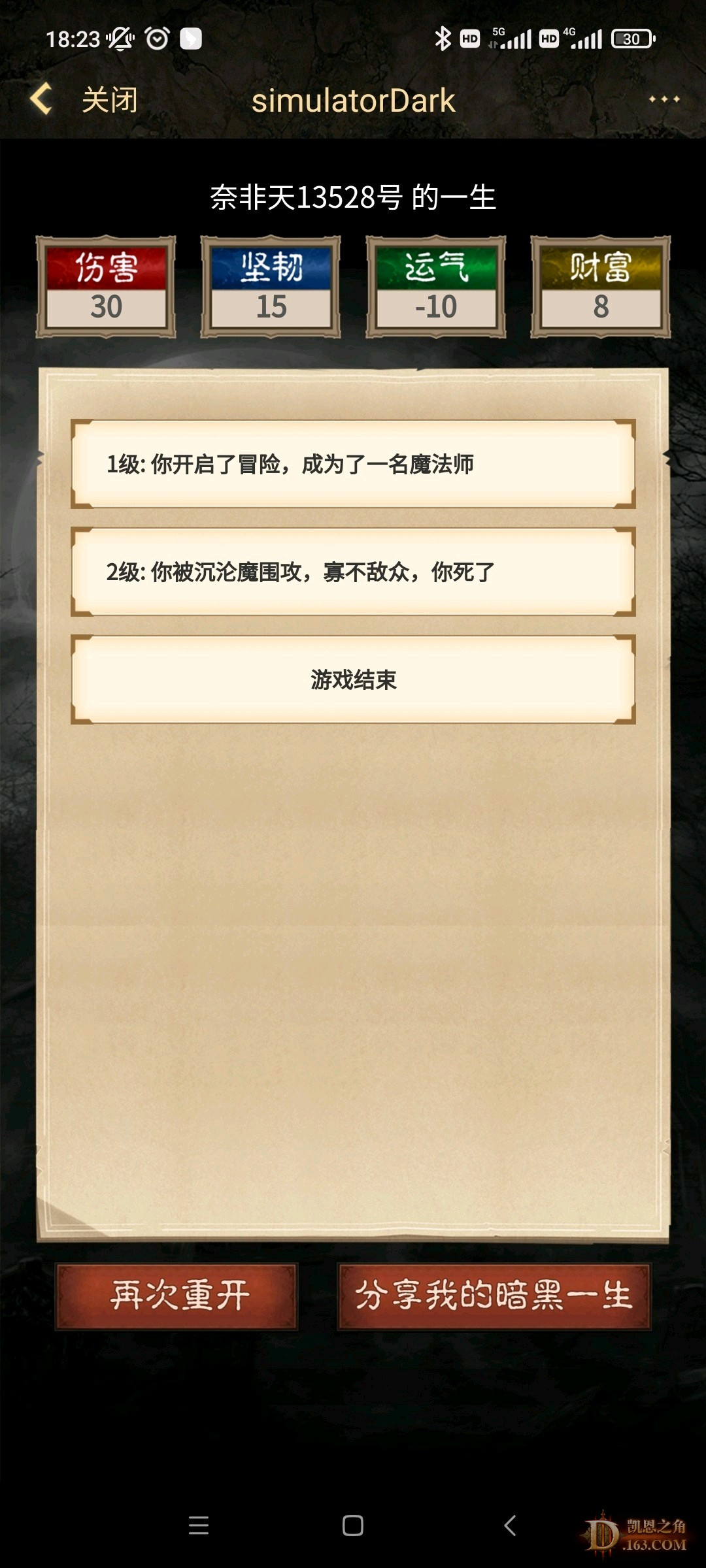Screen dimensions: 706x1568
Task: Tap the back arrow in the header
Action: (x=41, y=99)
